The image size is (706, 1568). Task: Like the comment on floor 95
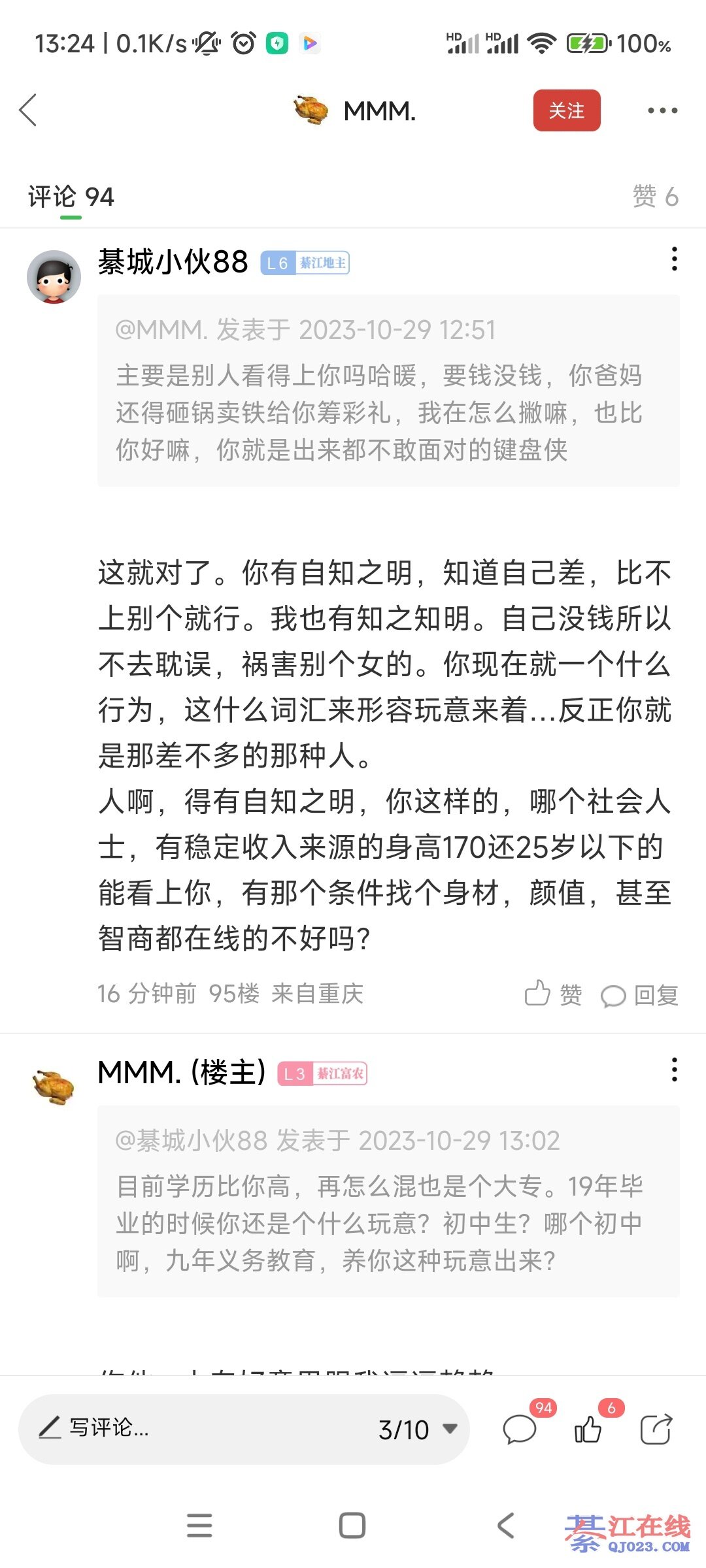tap(553, 994)
